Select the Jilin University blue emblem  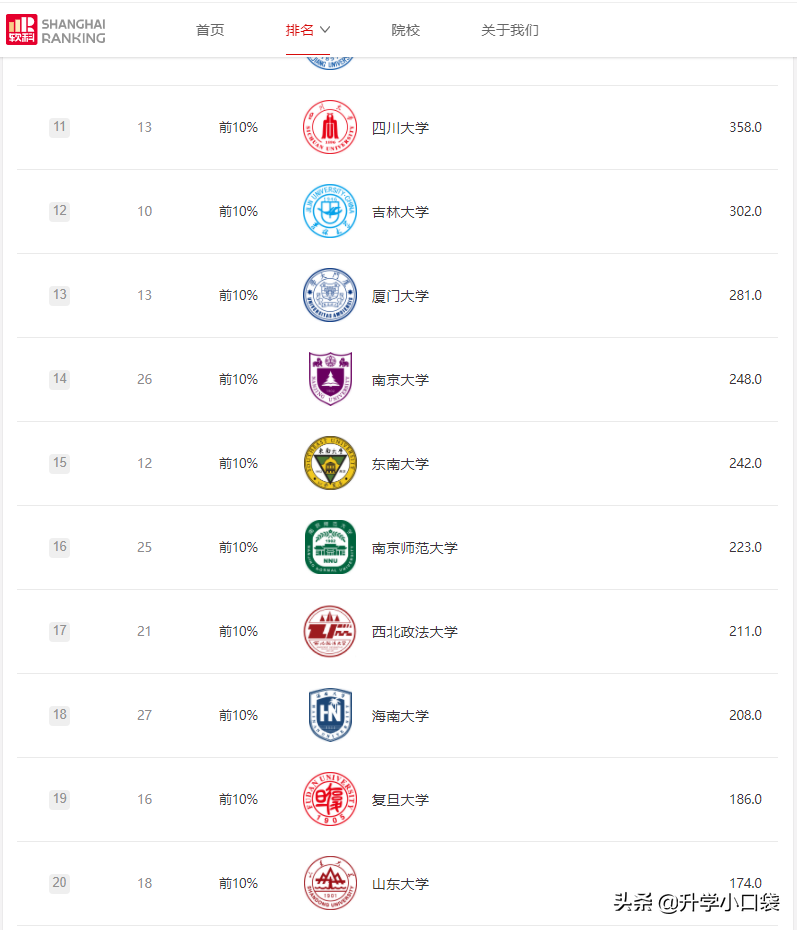(x=329, y=211)
